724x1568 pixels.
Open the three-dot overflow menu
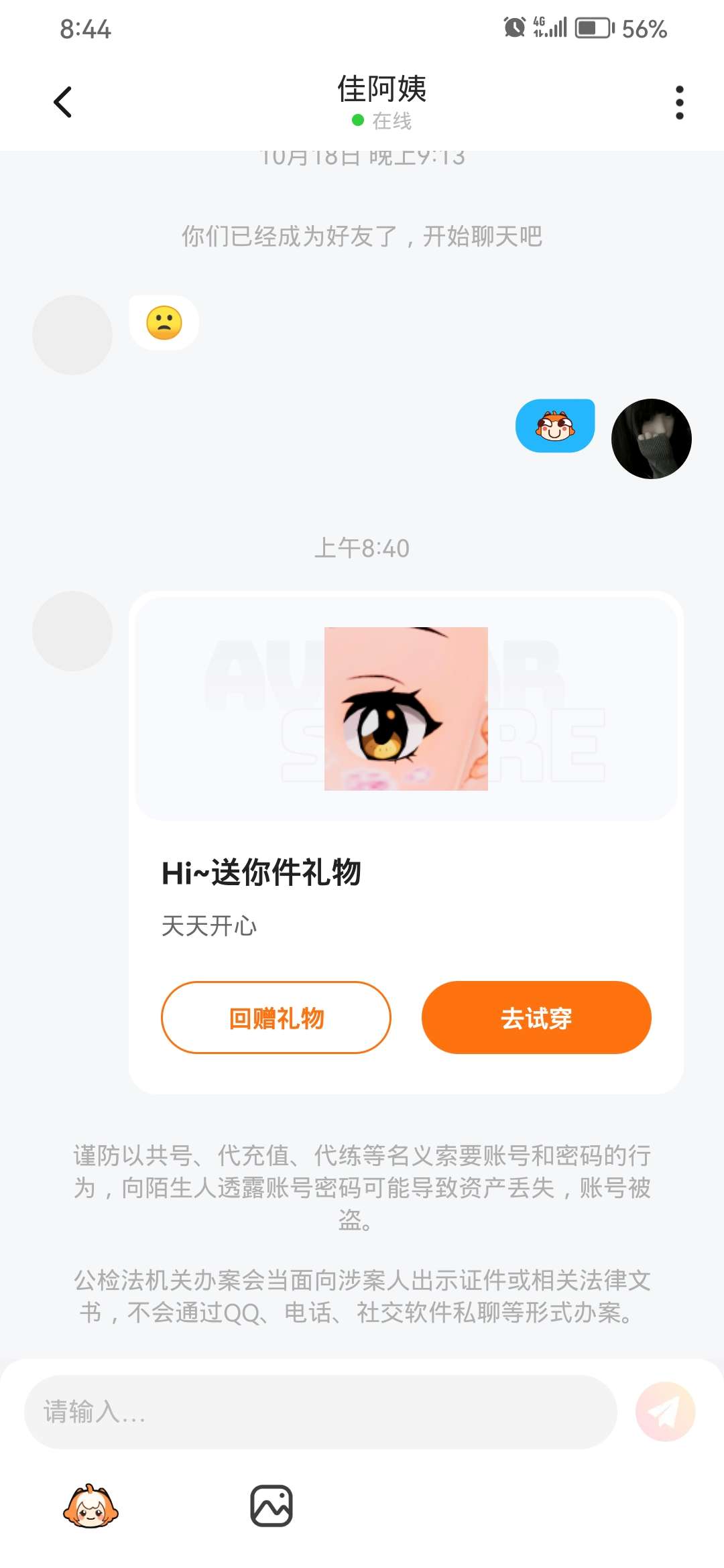679,103
